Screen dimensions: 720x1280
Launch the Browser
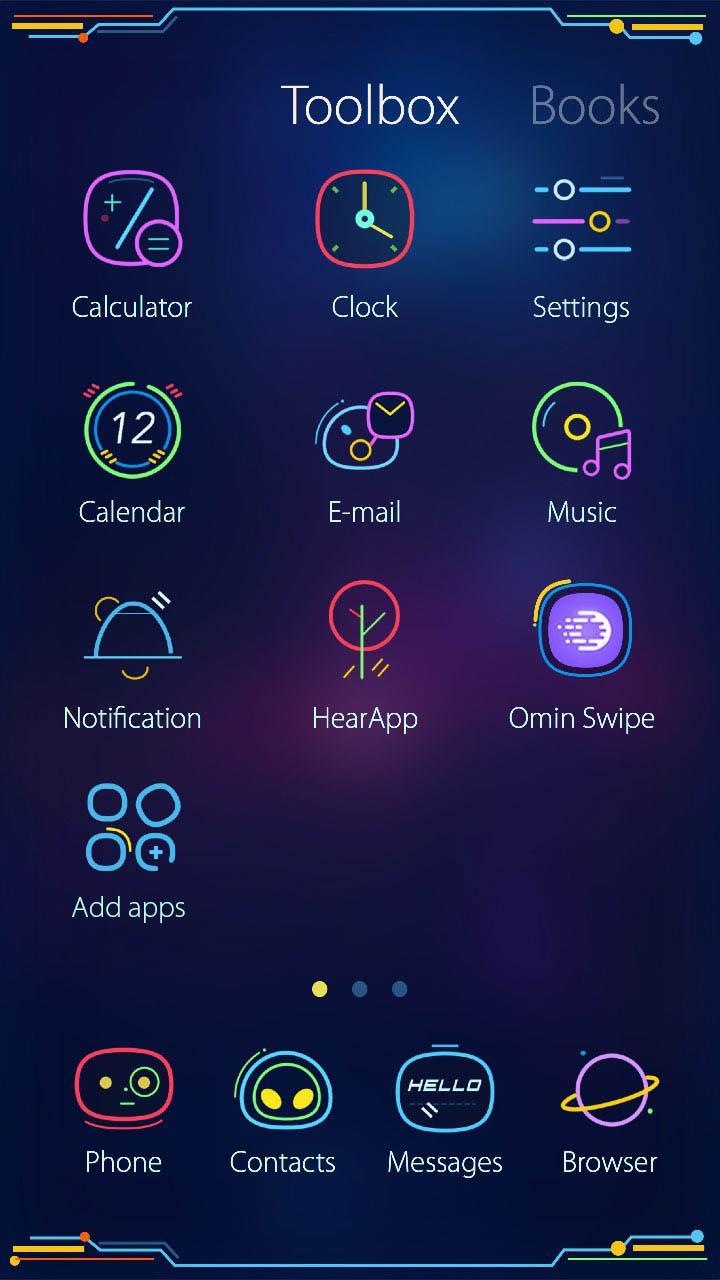click(x=609, y=1090)
